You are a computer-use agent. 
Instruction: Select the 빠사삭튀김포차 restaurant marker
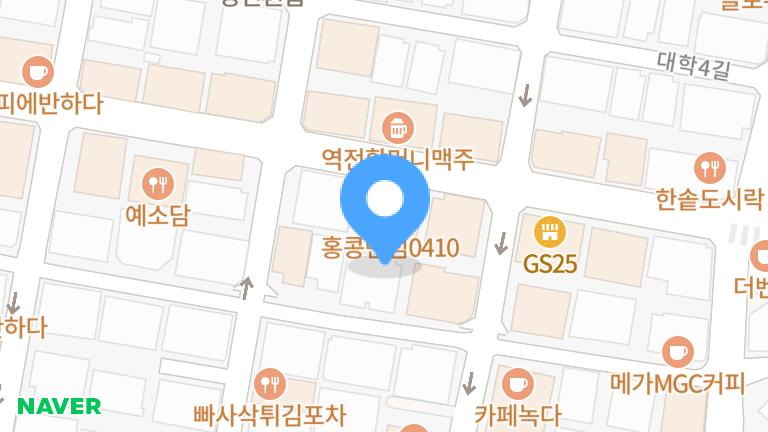click(x=267, y=383)
